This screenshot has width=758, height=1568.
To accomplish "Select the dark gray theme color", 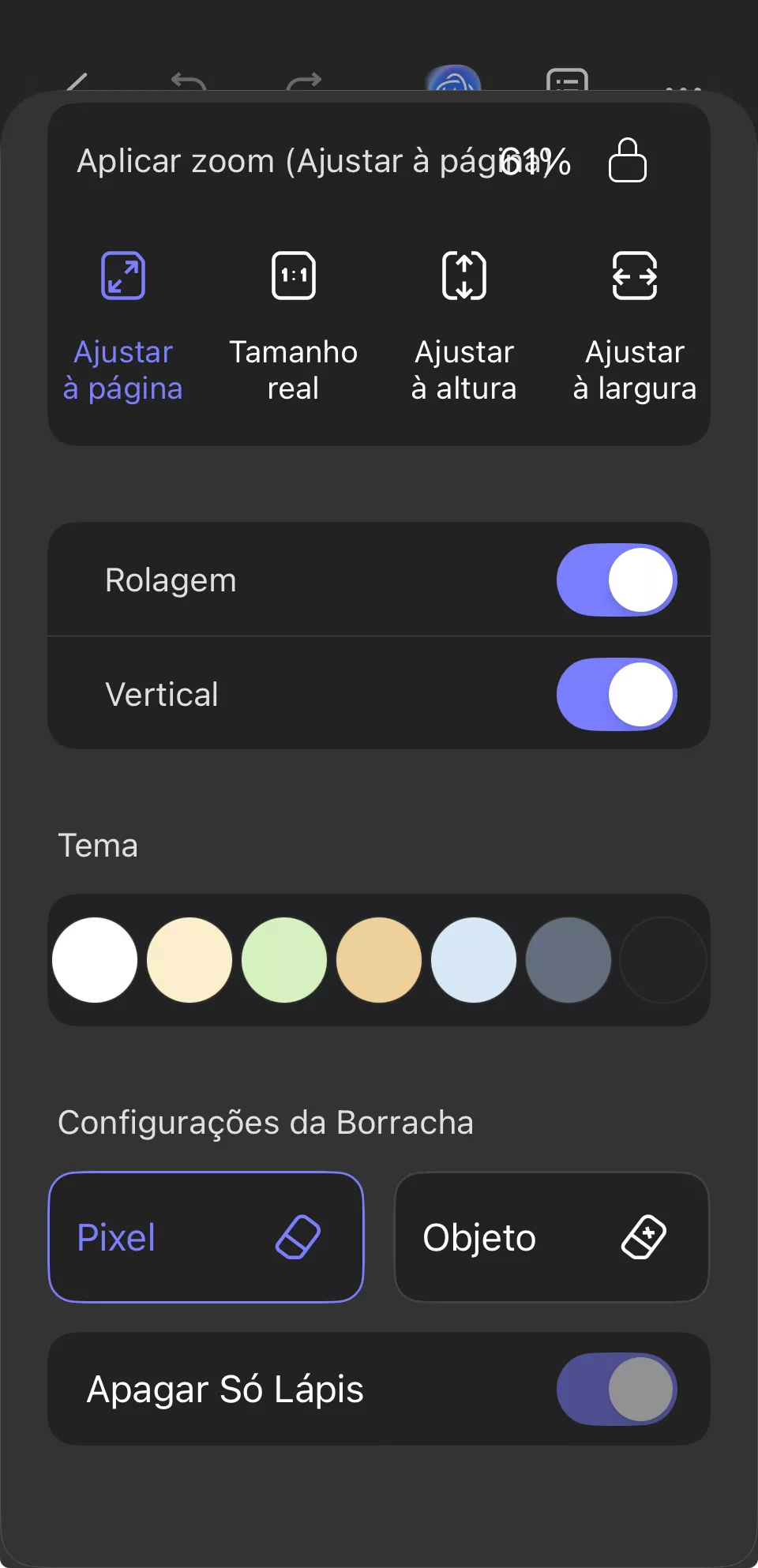I will (568, 959).
